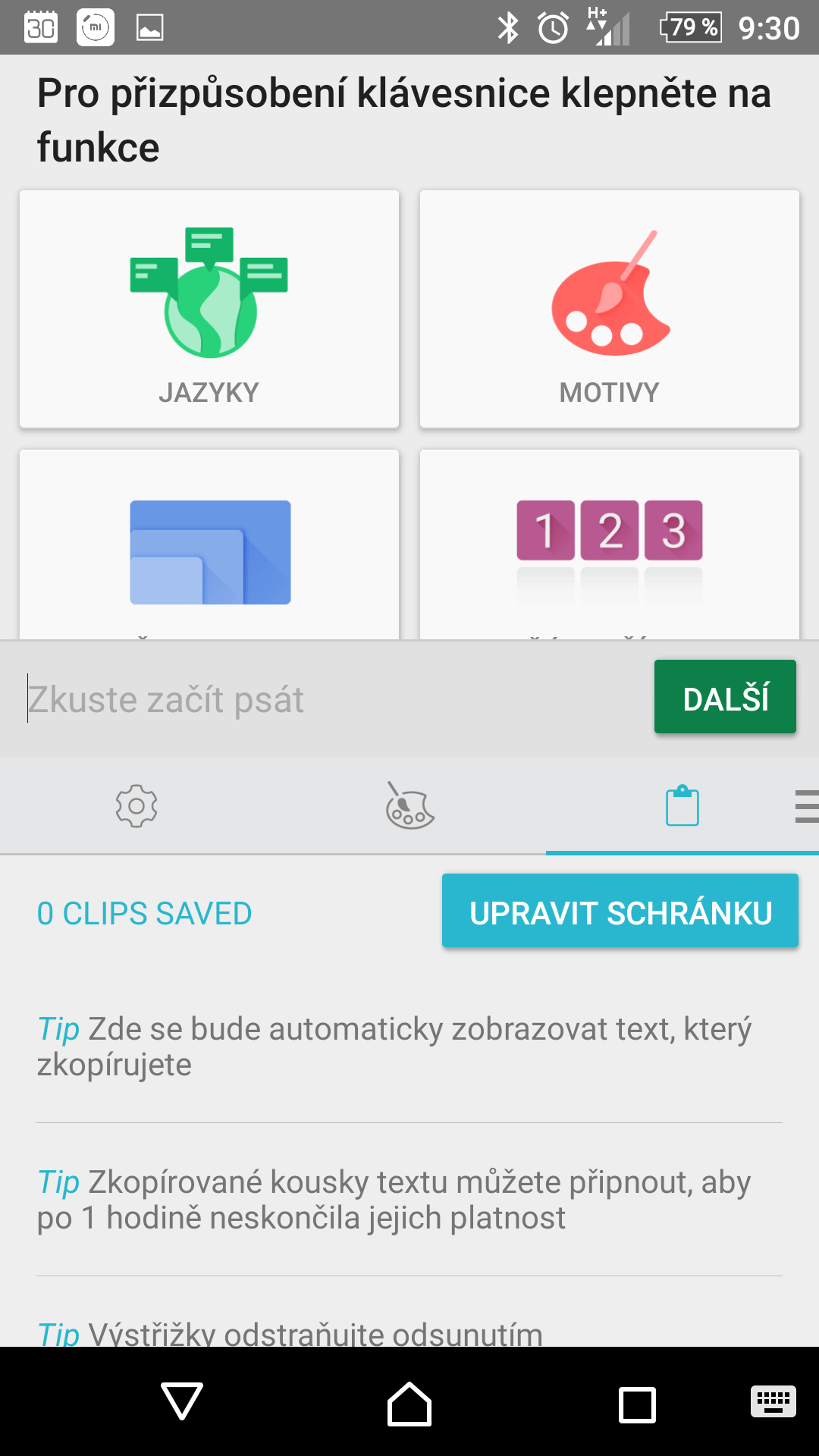Open the Motivy themes card

(x=610, y=309)
